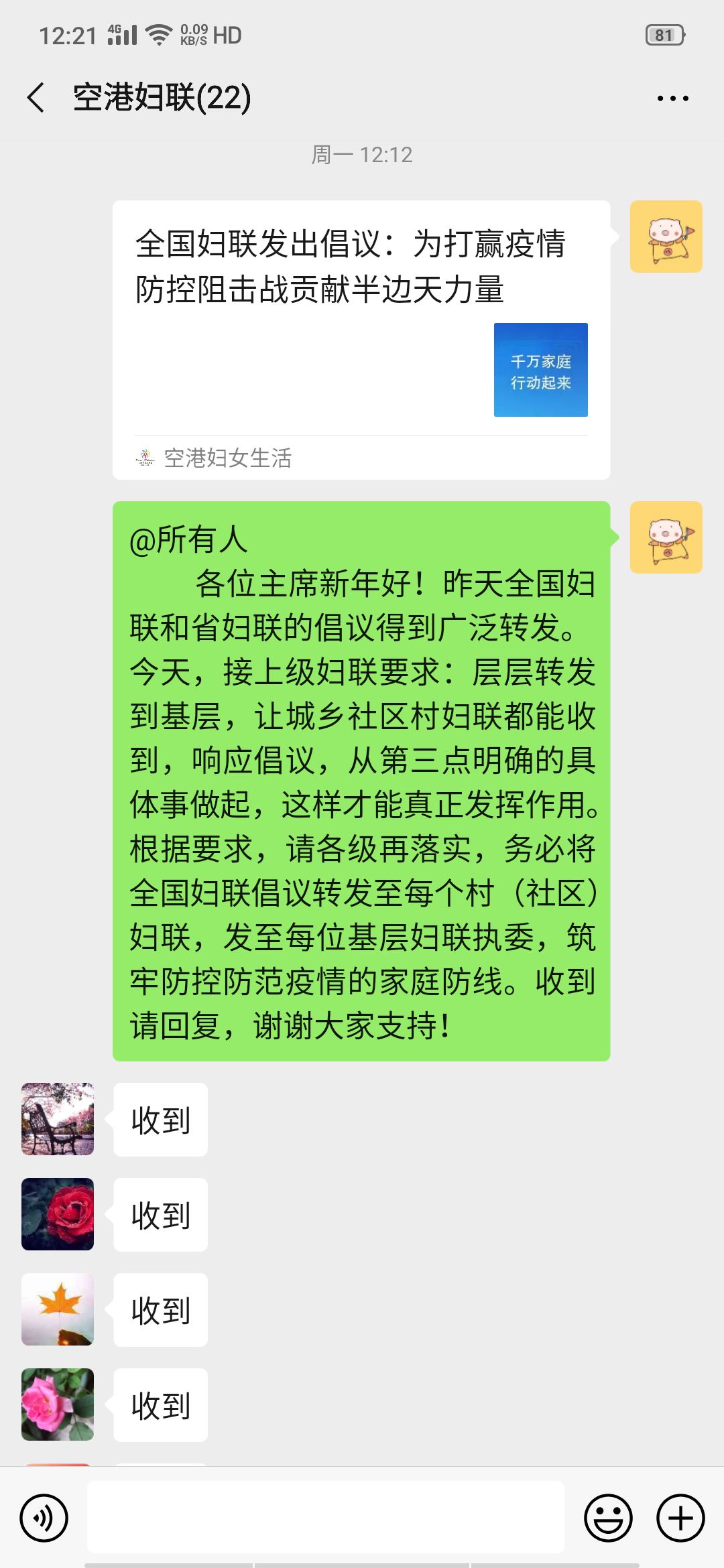View profile of the maple leaf avatar
Screen dimensions: 724x1568
coord(58,1309)
